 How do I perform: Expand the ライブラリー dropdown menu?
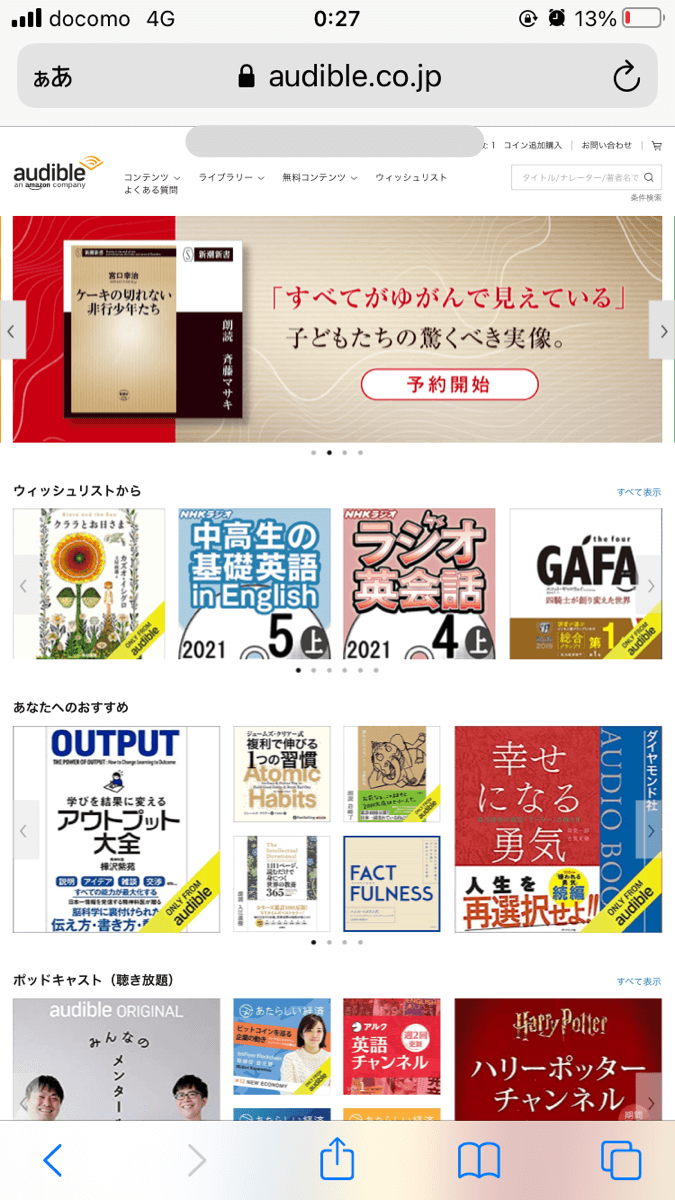231,177
